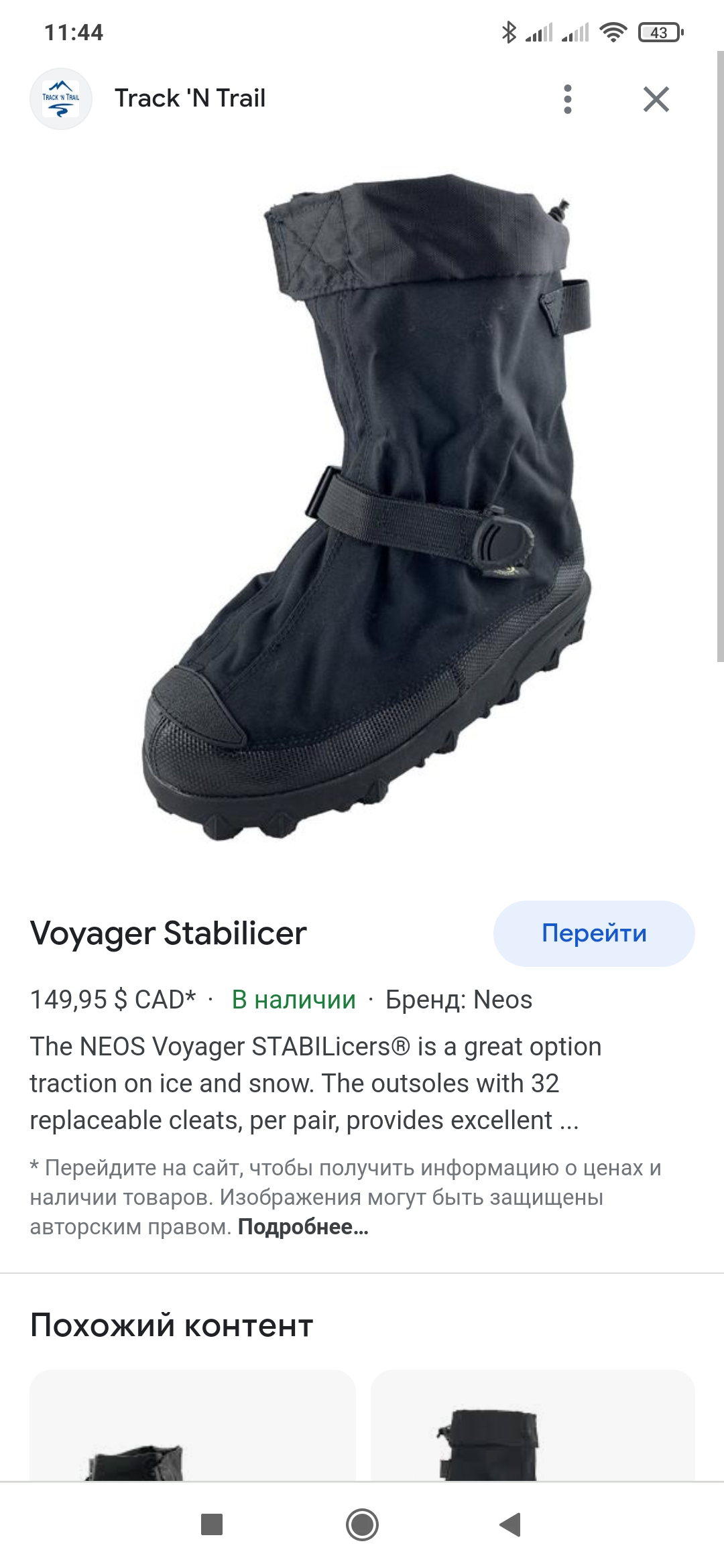Open the first similar content card

click(192, 1425)
